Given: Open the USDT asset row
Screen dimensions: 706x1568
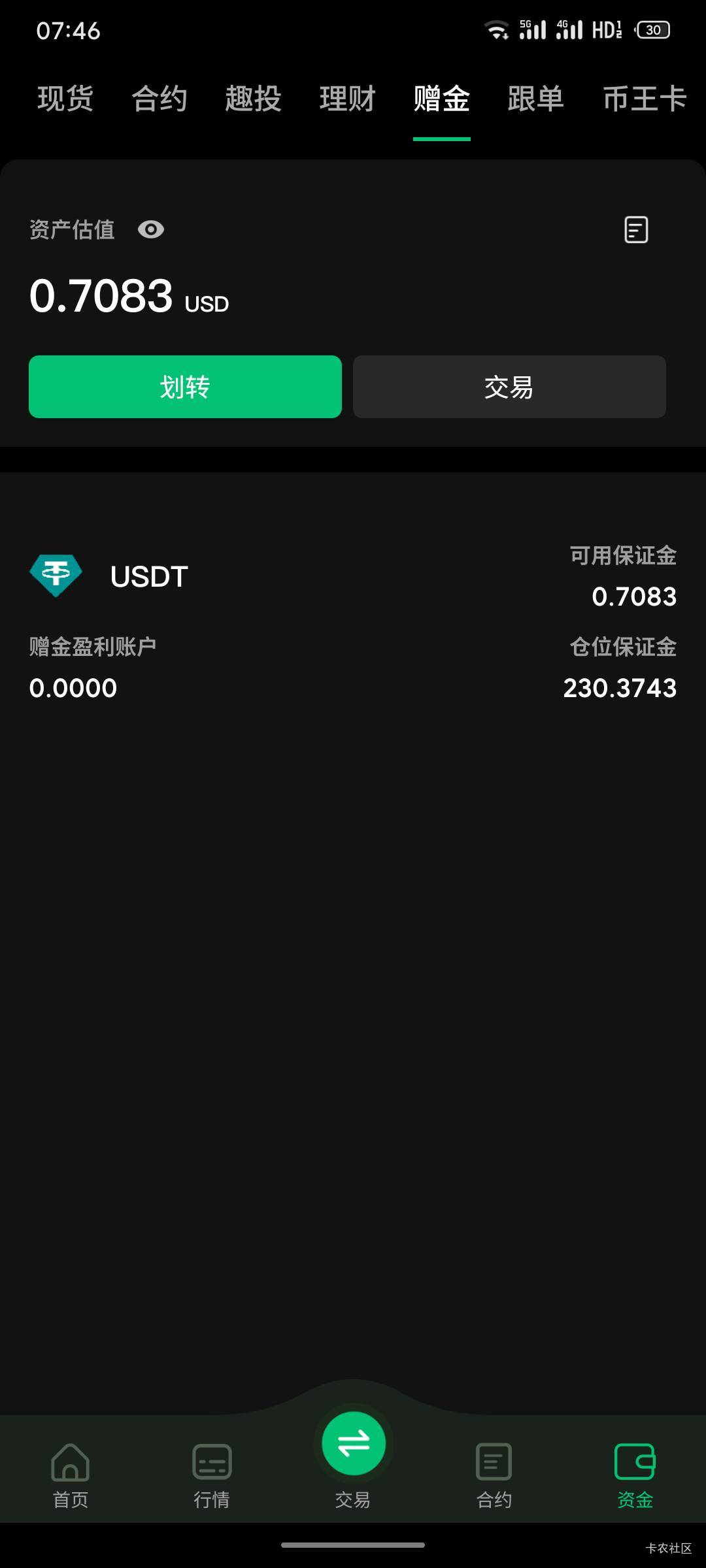Looking at the screenshot, I should coord(149,576).
